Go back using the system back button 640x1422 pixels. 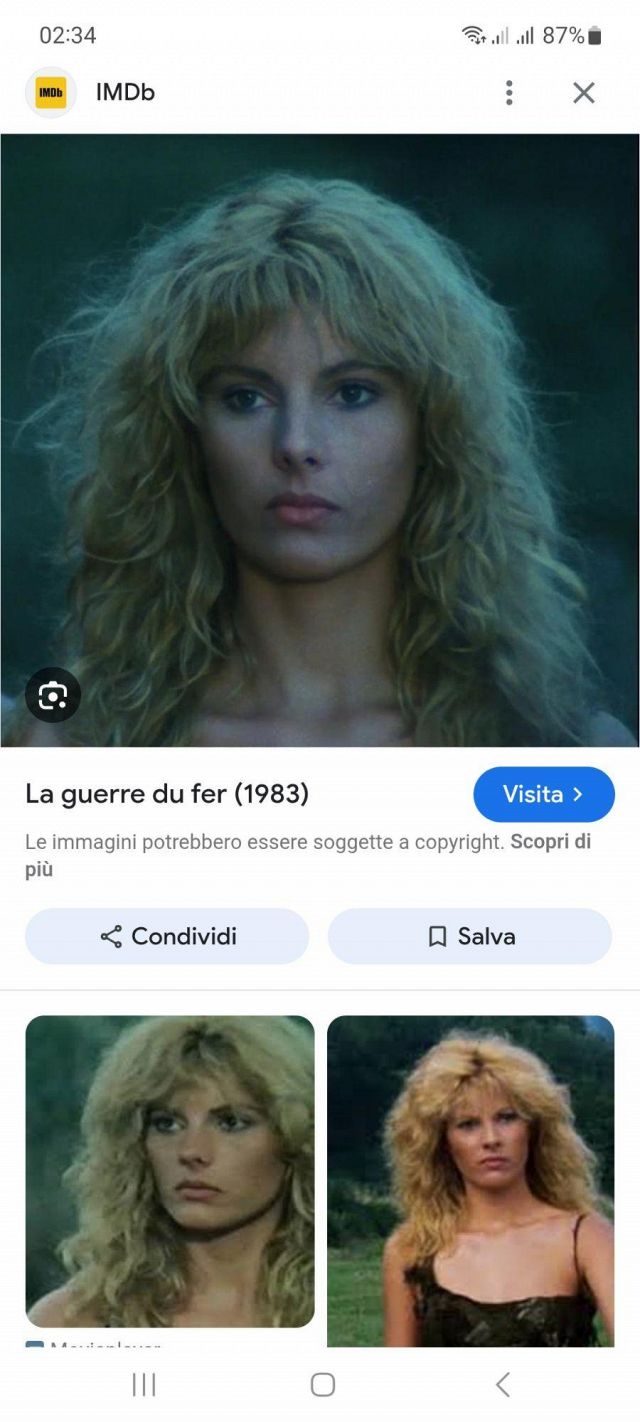(503, 1384)
